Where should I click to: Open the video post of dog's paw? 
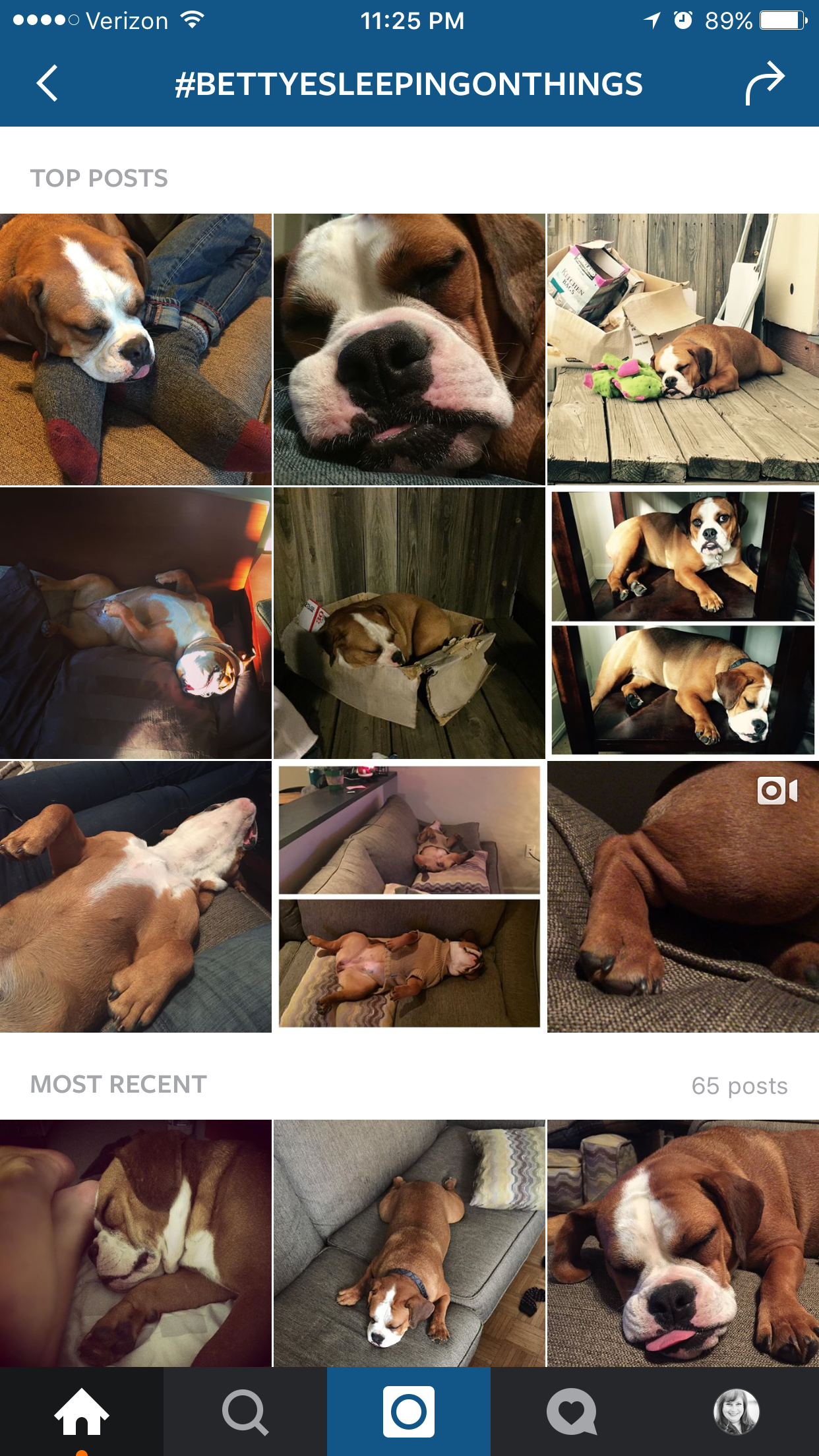point(683,897)
